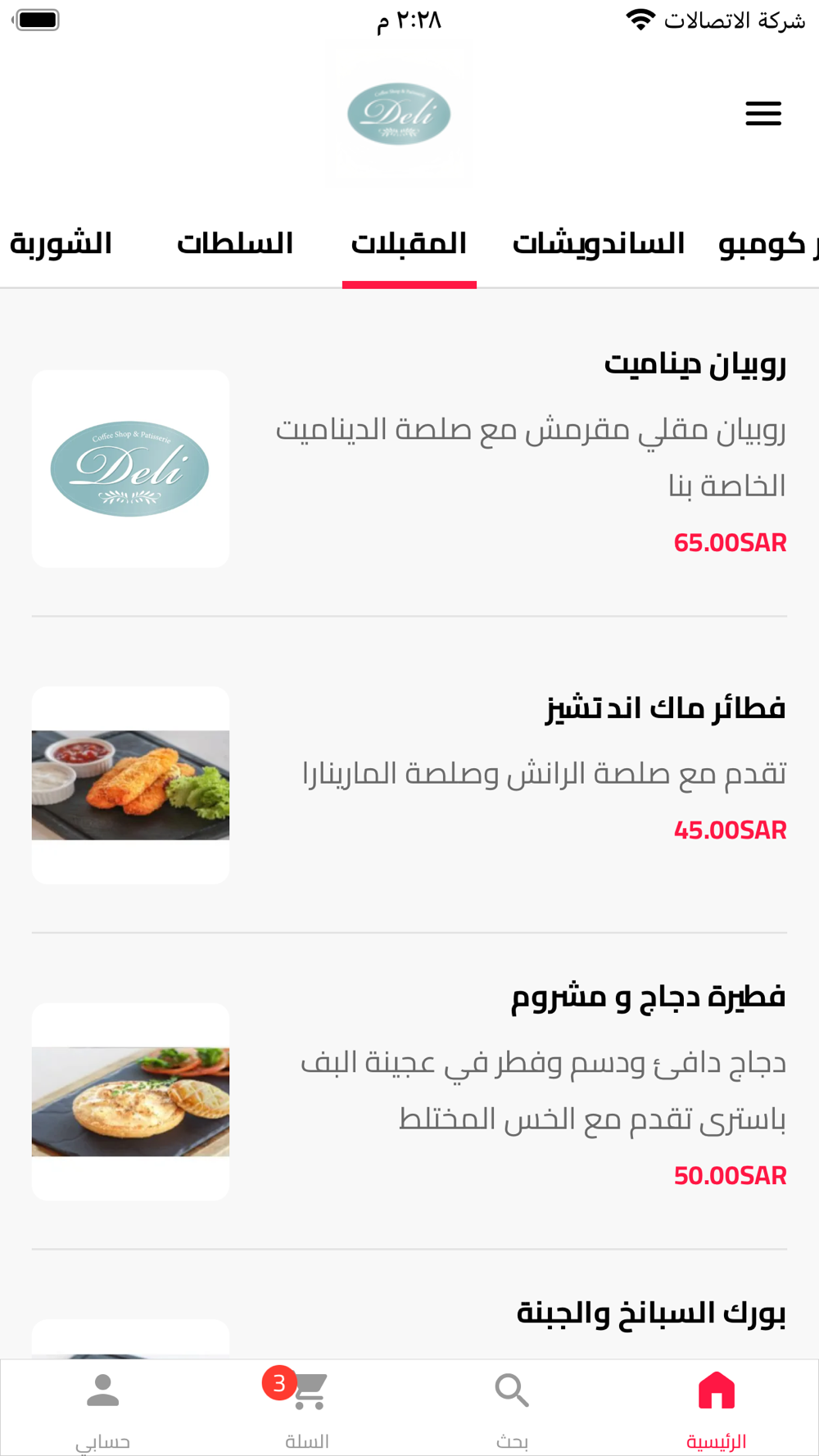Switch to the الساندويشات category tab
This screenshot has height=1456, width=819.
[599, 243]
